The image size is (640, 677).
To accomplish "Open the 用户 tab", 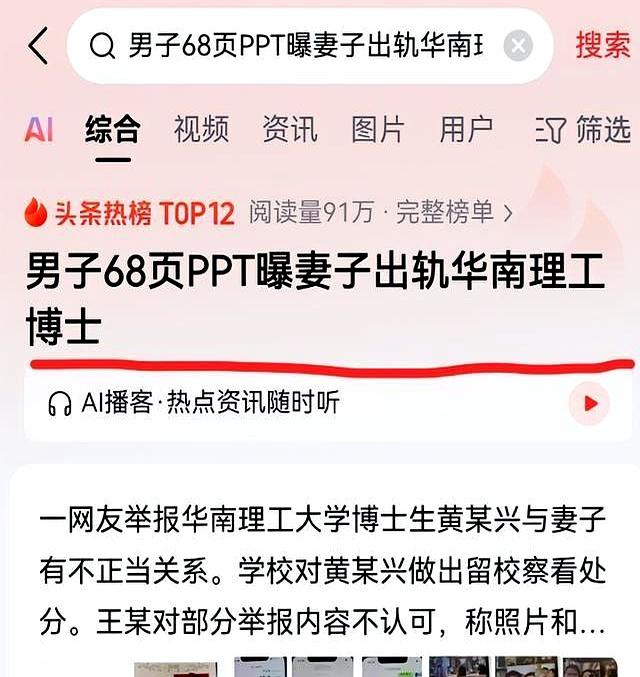I will point(466,129).
